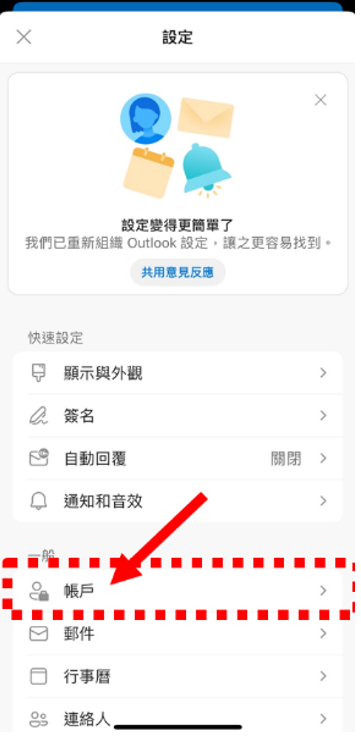
Task: Close the 設定 screen
Action: click(x=24, y=37)
